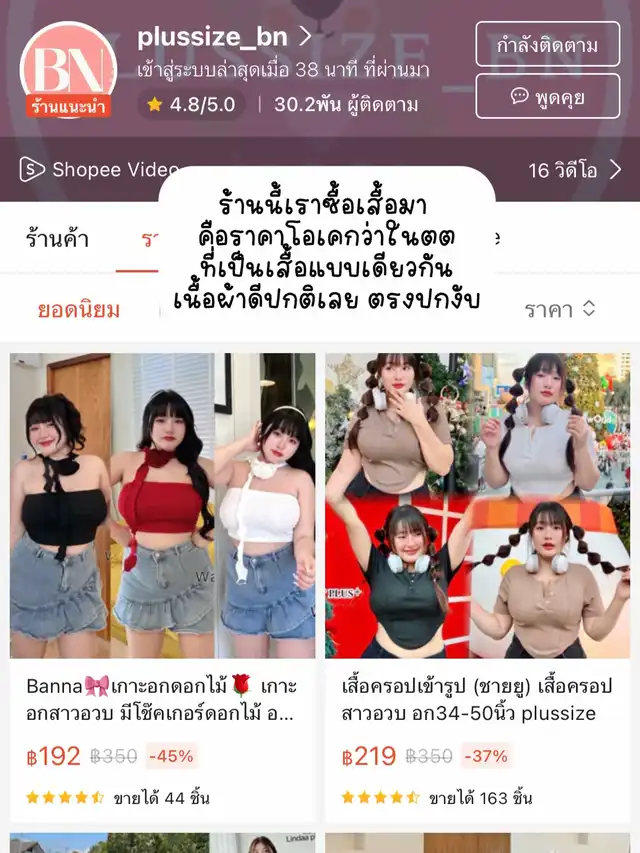Viewport: 640px width, 853px height.
Task: Sort products by ราคา
Action: pos(560,309)
